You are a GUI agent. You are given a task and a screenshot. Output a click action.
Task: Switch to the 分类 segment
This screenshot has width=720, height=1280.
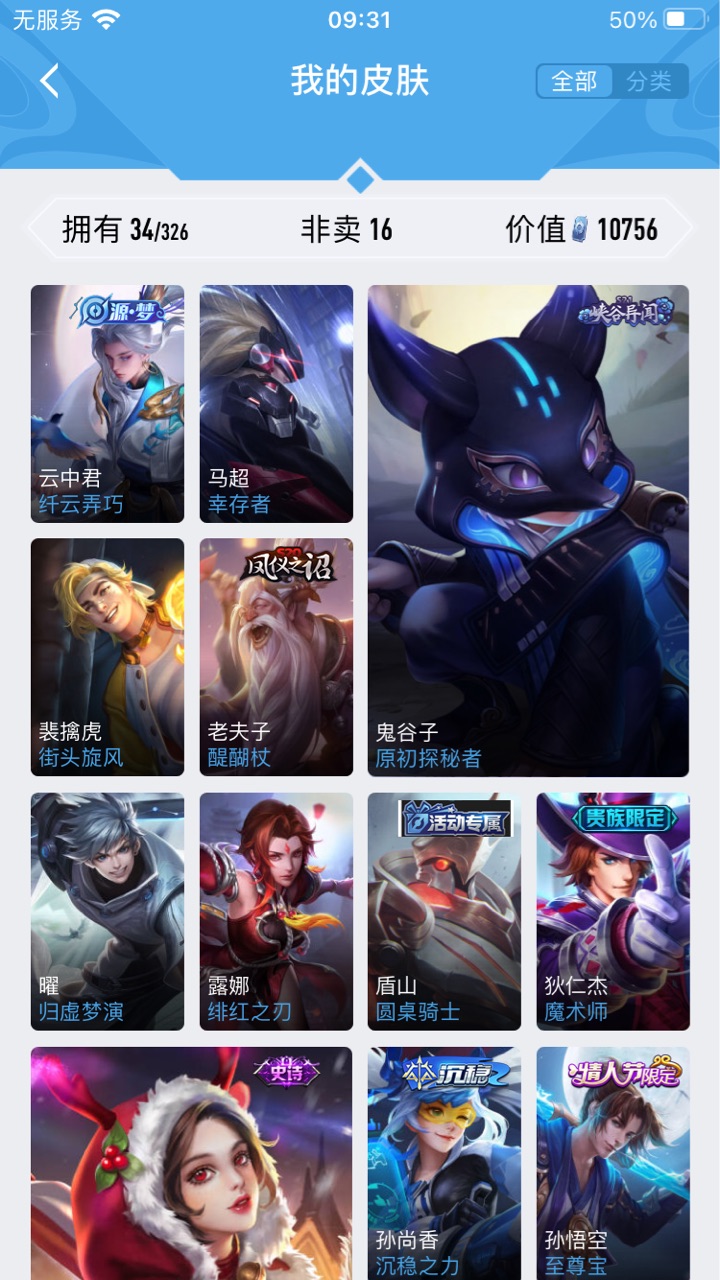pyautogui.click(x=649, y=82)
